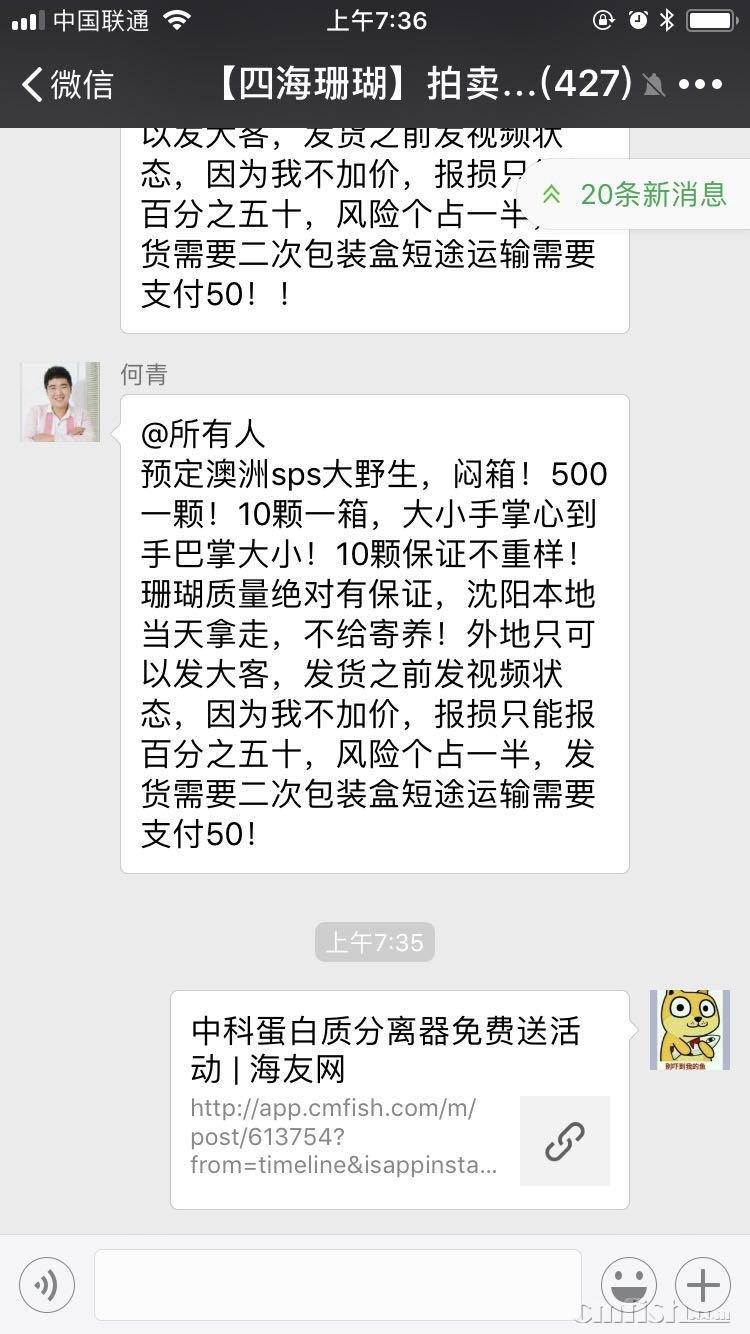
Task: Focus the message text field
Action: (337, 1285)
